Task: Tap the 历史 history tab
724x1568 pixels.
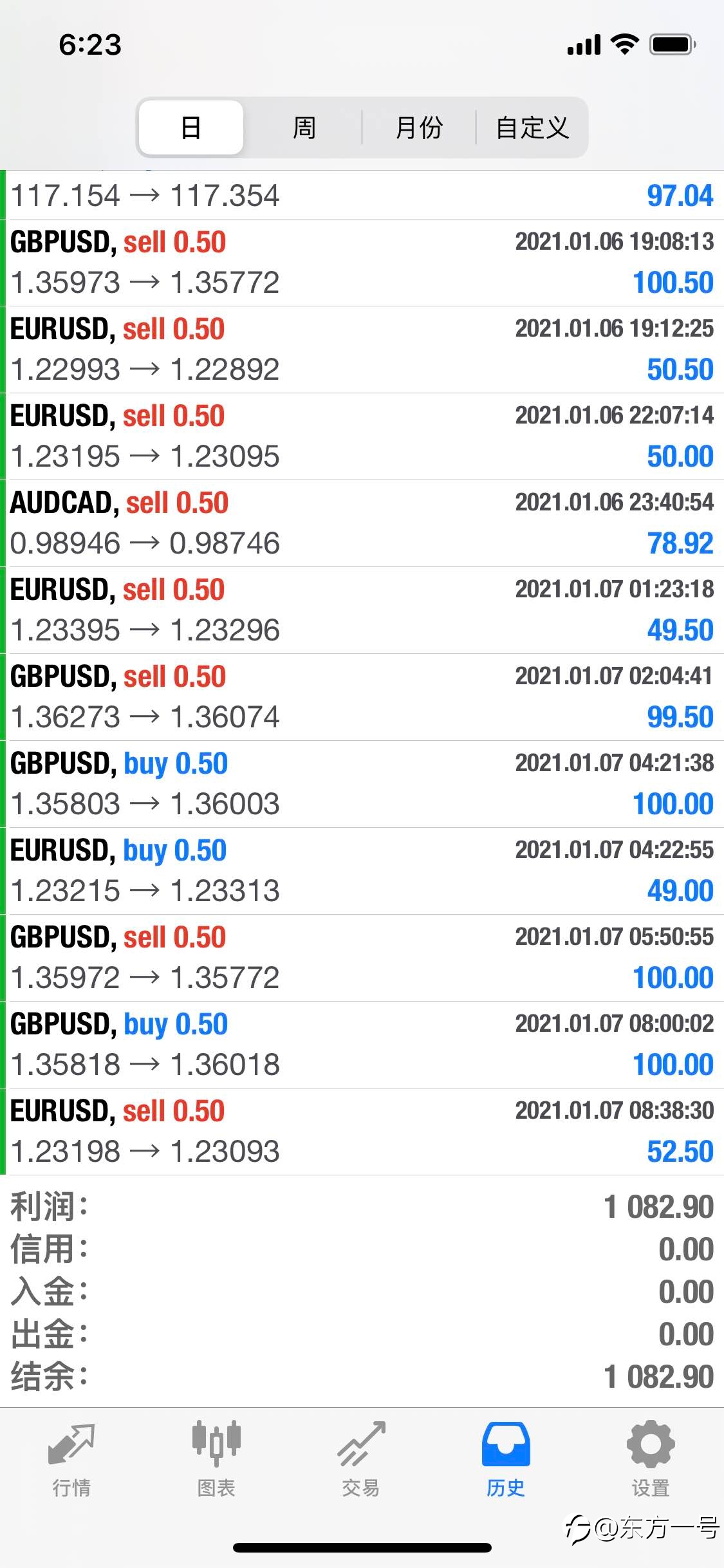Action: (506, 1459)
